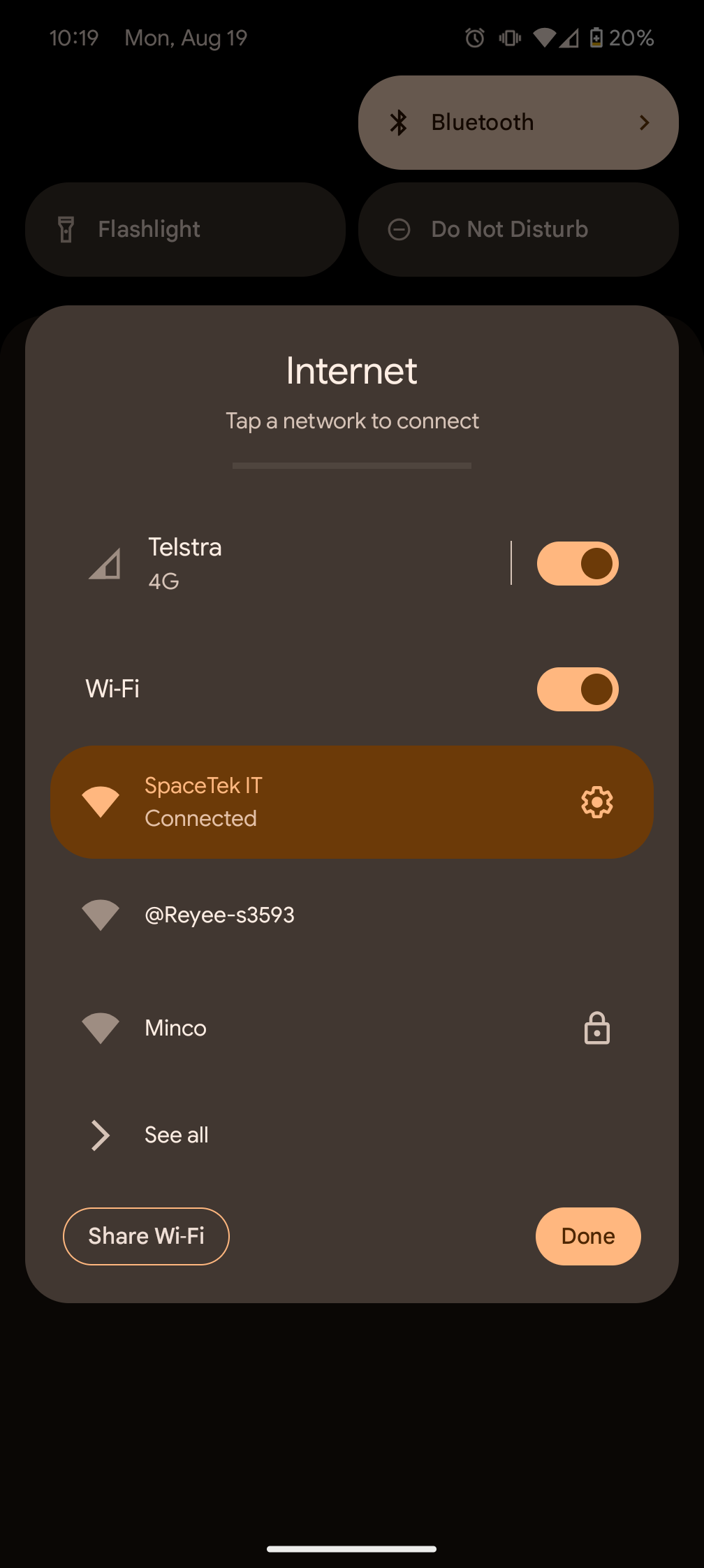Close the Internet panel with Done

click(587, 1236)
